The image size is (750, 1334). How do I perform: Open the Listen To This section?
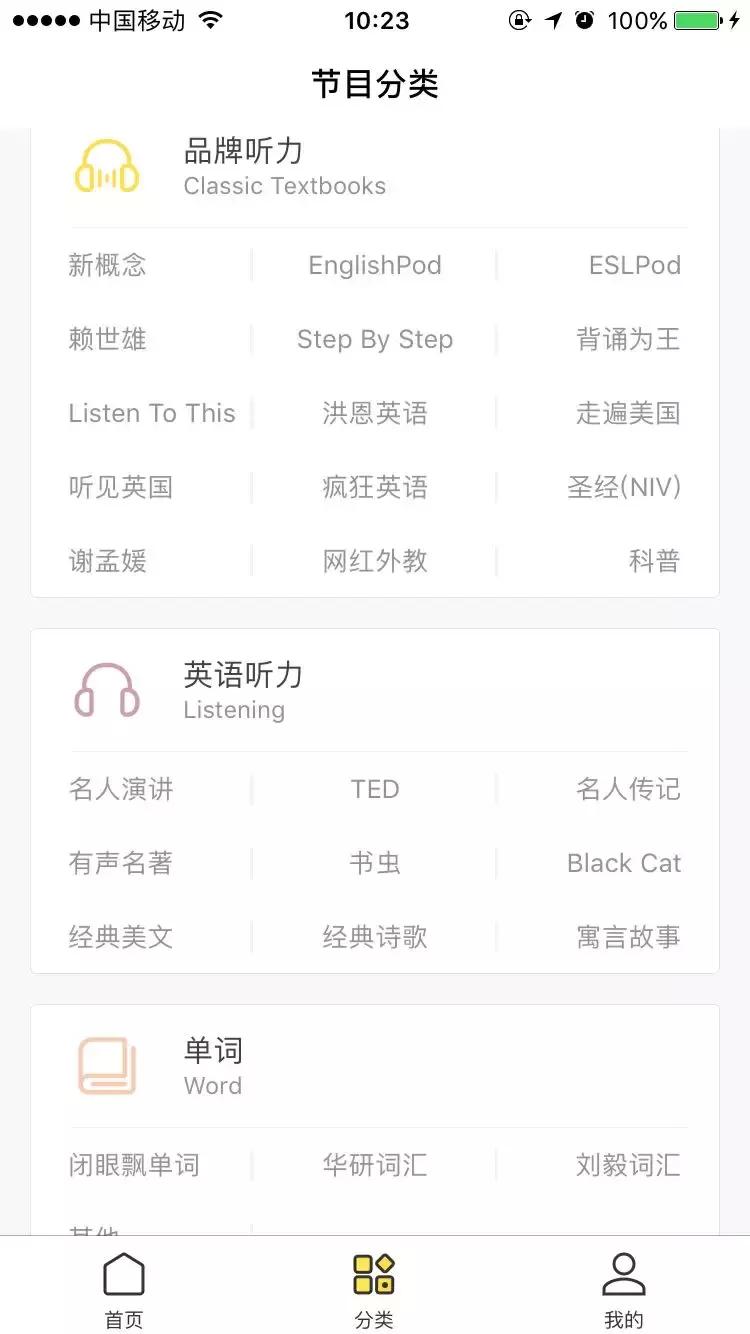click(152, 413)
